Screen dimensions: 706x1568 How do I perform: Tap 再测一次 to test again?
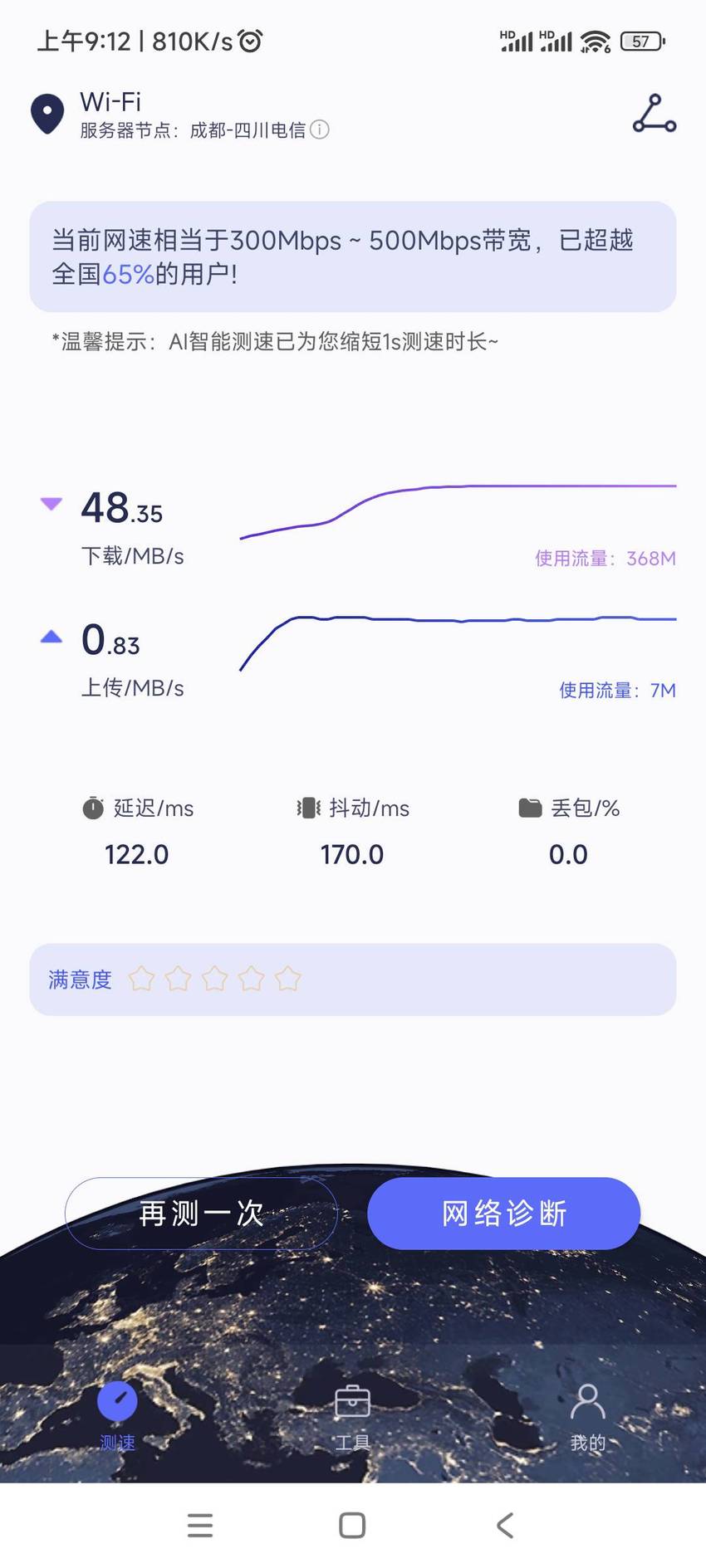pyautogui.click(x=201, y=1213)
